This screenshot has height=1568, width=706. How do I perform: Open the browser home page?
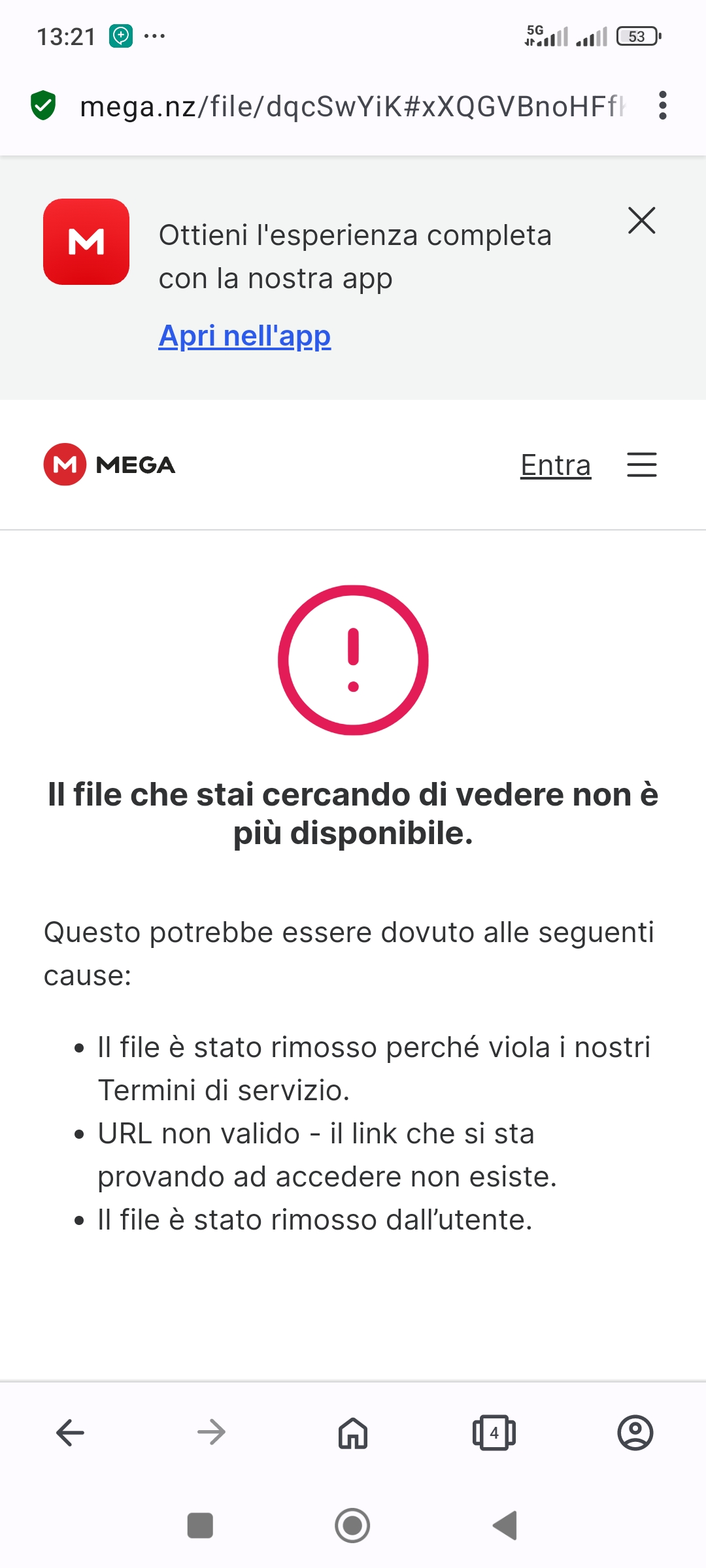click(353, 1433)
